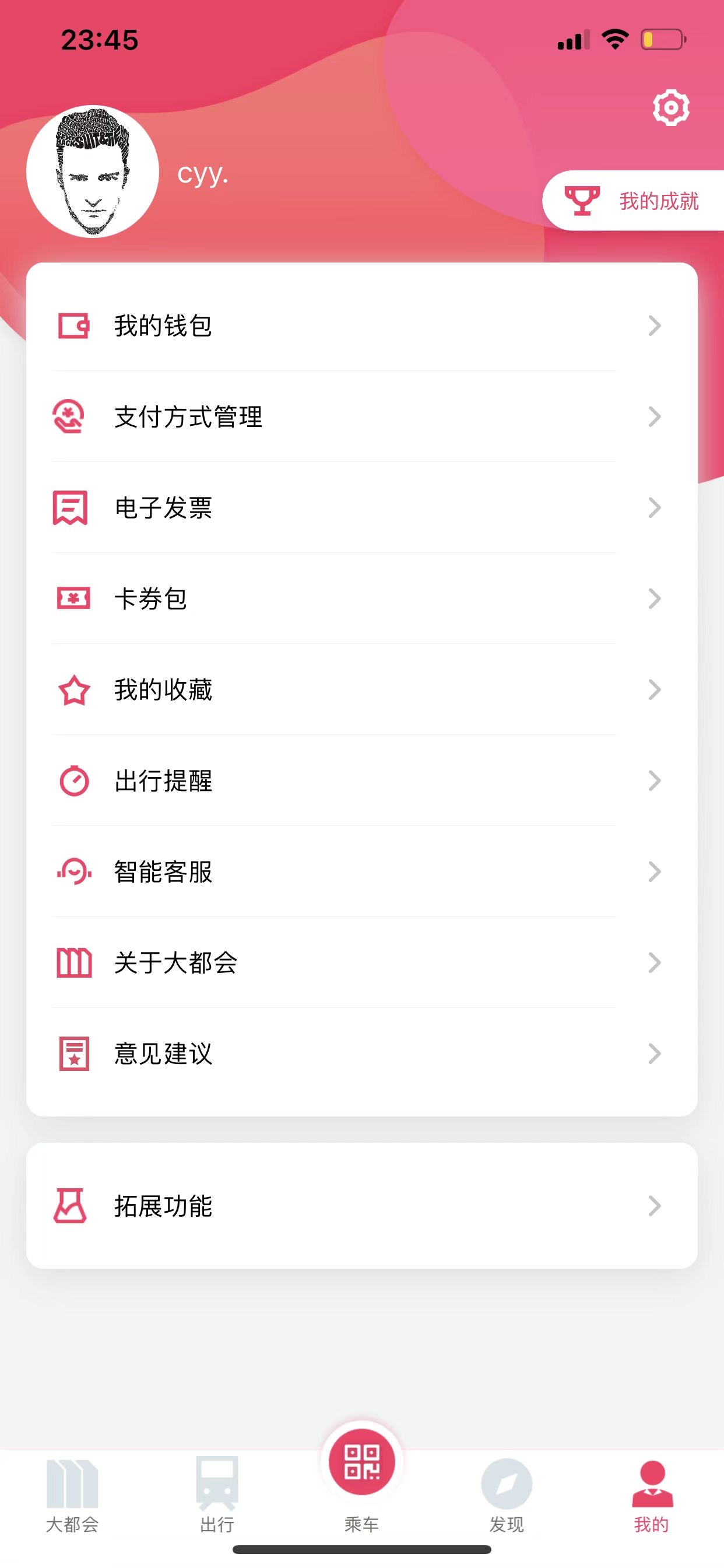Open the settings gear icon
The width and height of the screenshot is (724, 1568).
(670, 108)
